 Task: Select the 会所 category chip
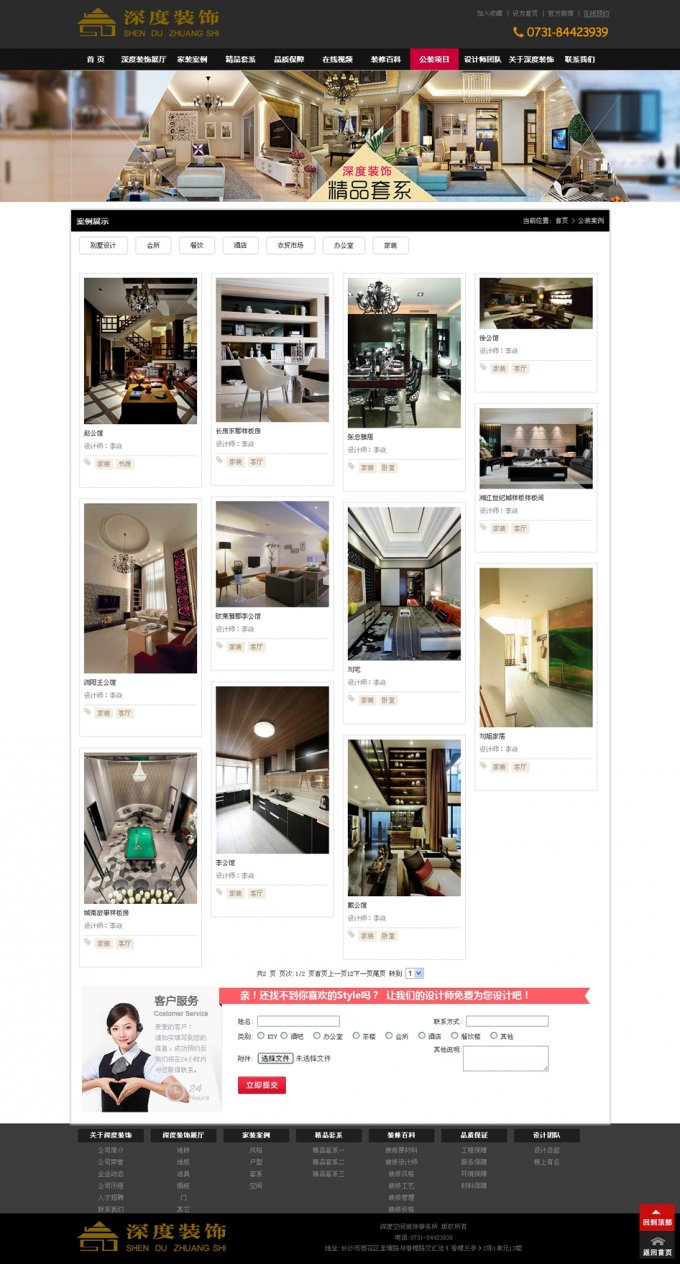tap(153, 245)
